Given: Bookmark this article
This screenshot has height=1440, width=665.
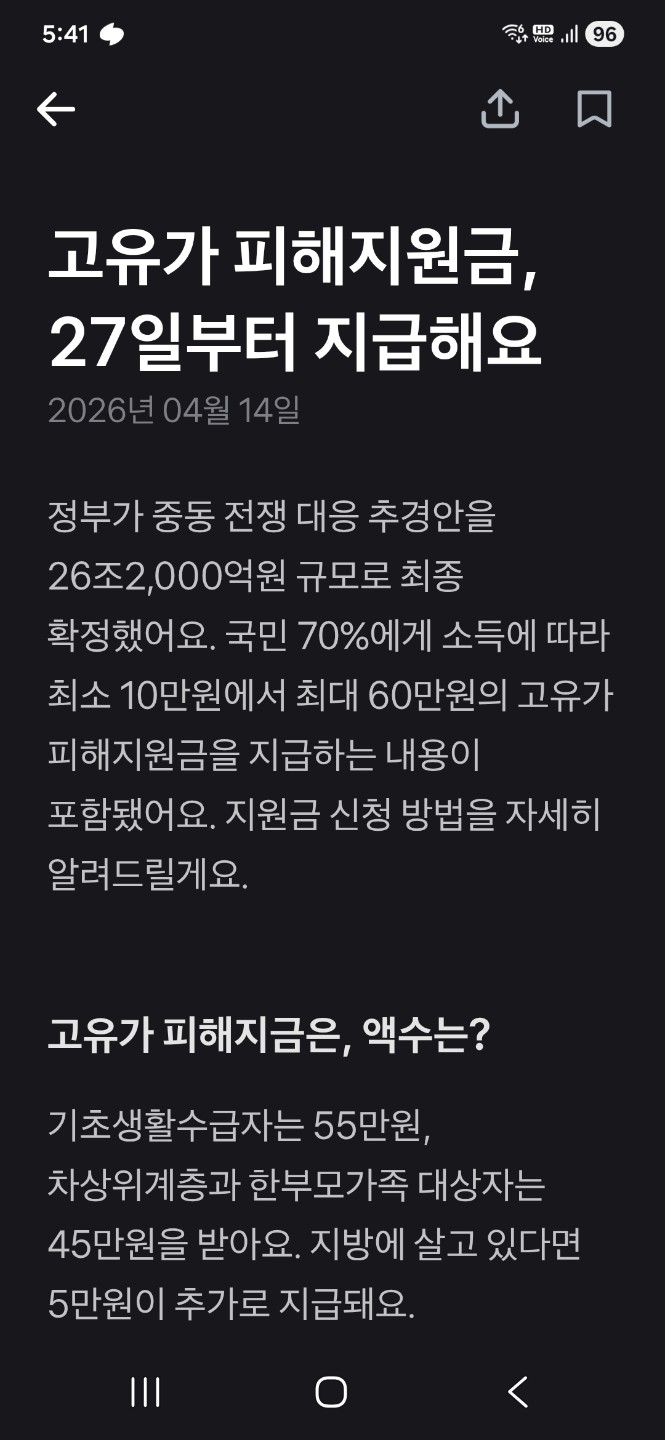Looking at the screenshot, I should point(594,110).
